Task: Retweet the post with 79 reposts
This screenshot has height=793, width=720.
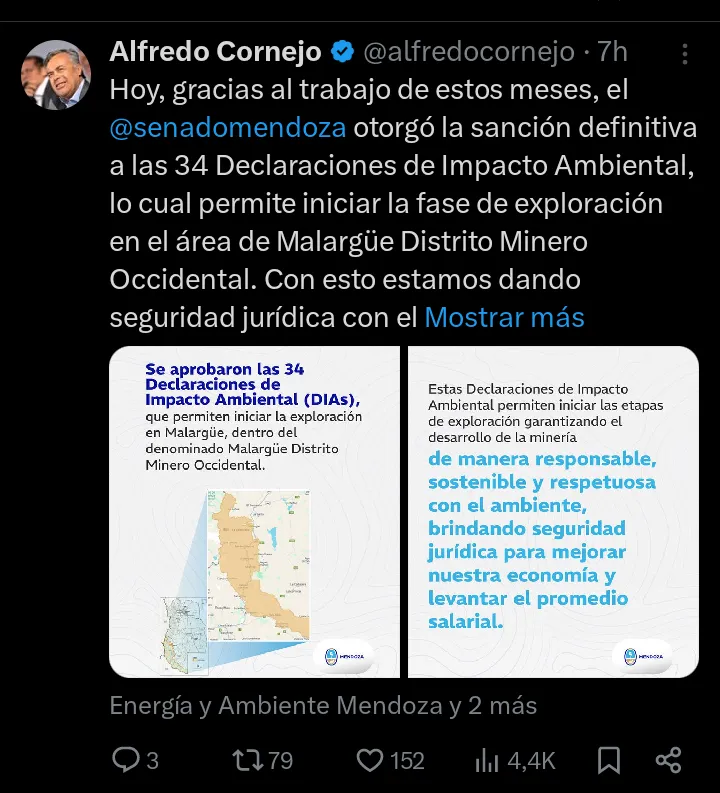Action: pyautogui.click(x=246, y=760)
